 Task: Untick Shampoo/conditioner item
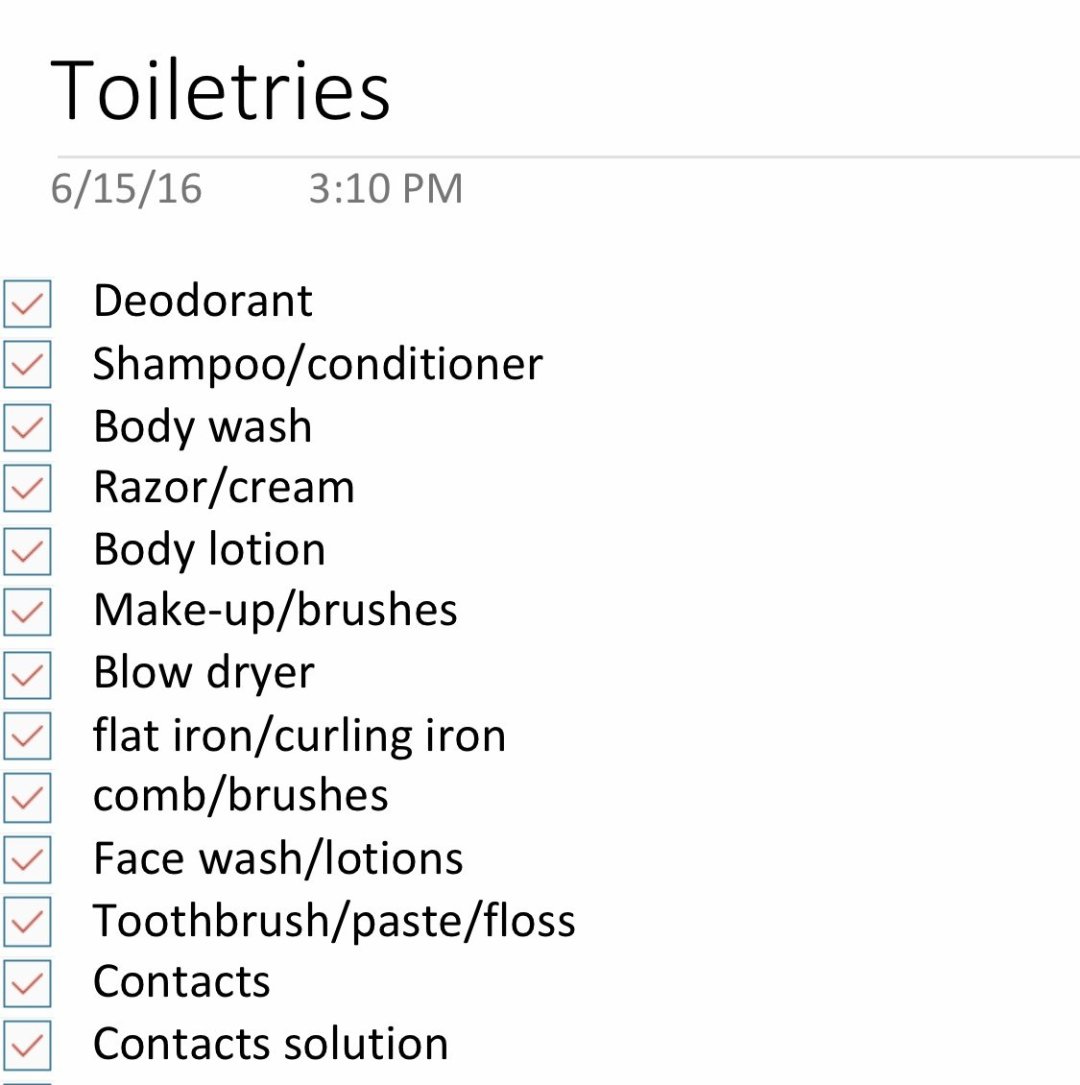click(27, 366)
